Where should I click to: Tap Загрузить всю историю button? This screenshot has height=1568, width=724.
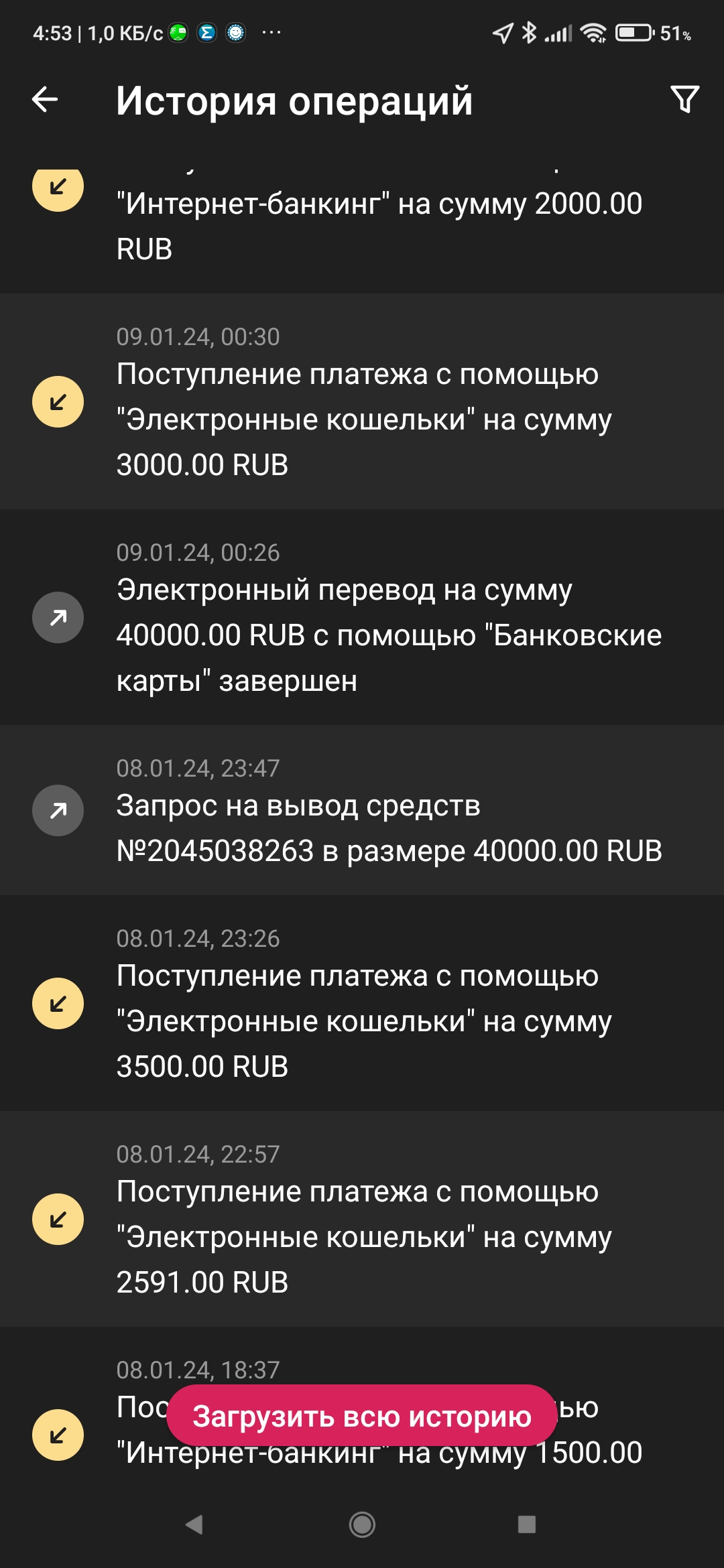[362, 1415]
